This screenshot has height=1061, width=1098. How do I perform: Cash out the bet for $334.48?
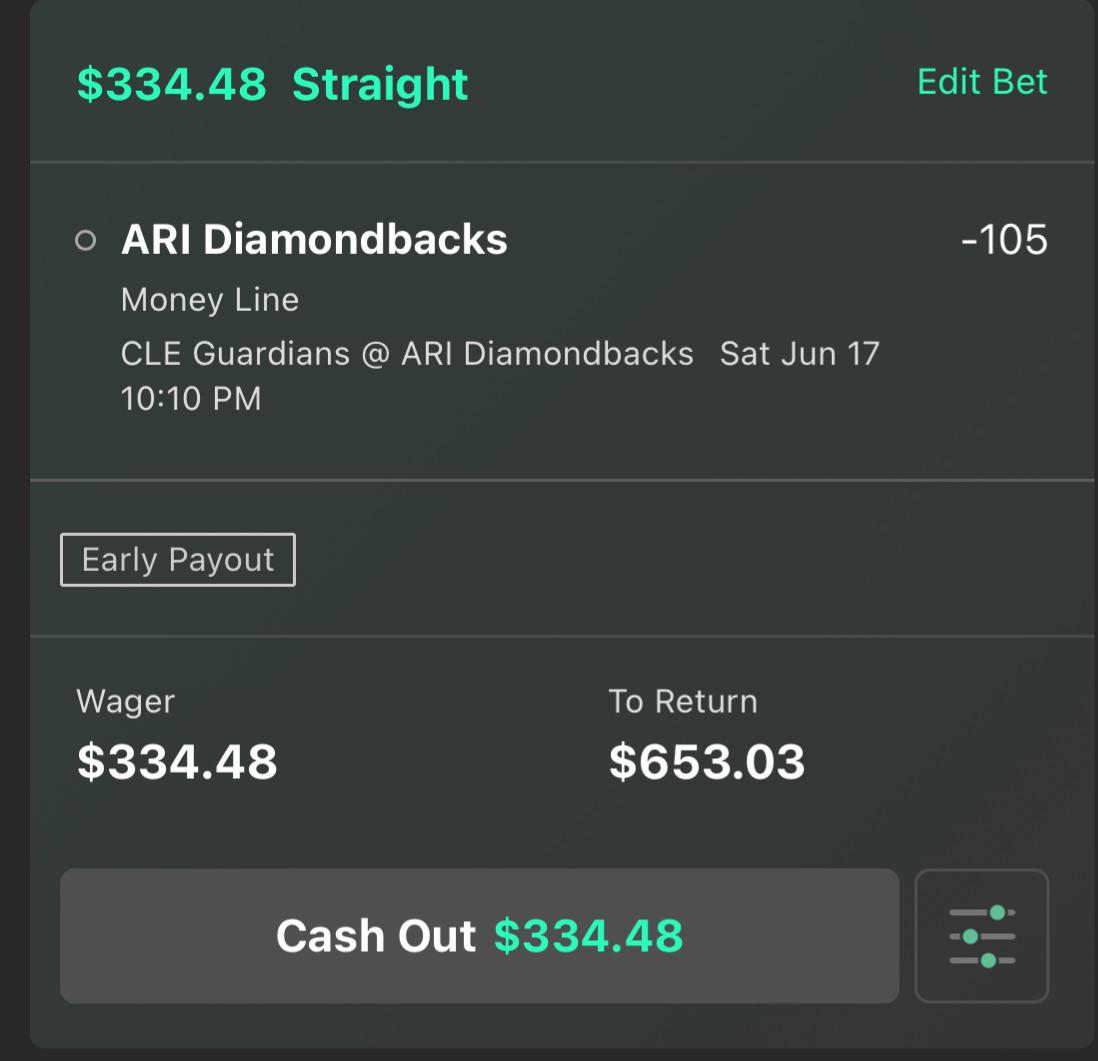coord(479,936)
